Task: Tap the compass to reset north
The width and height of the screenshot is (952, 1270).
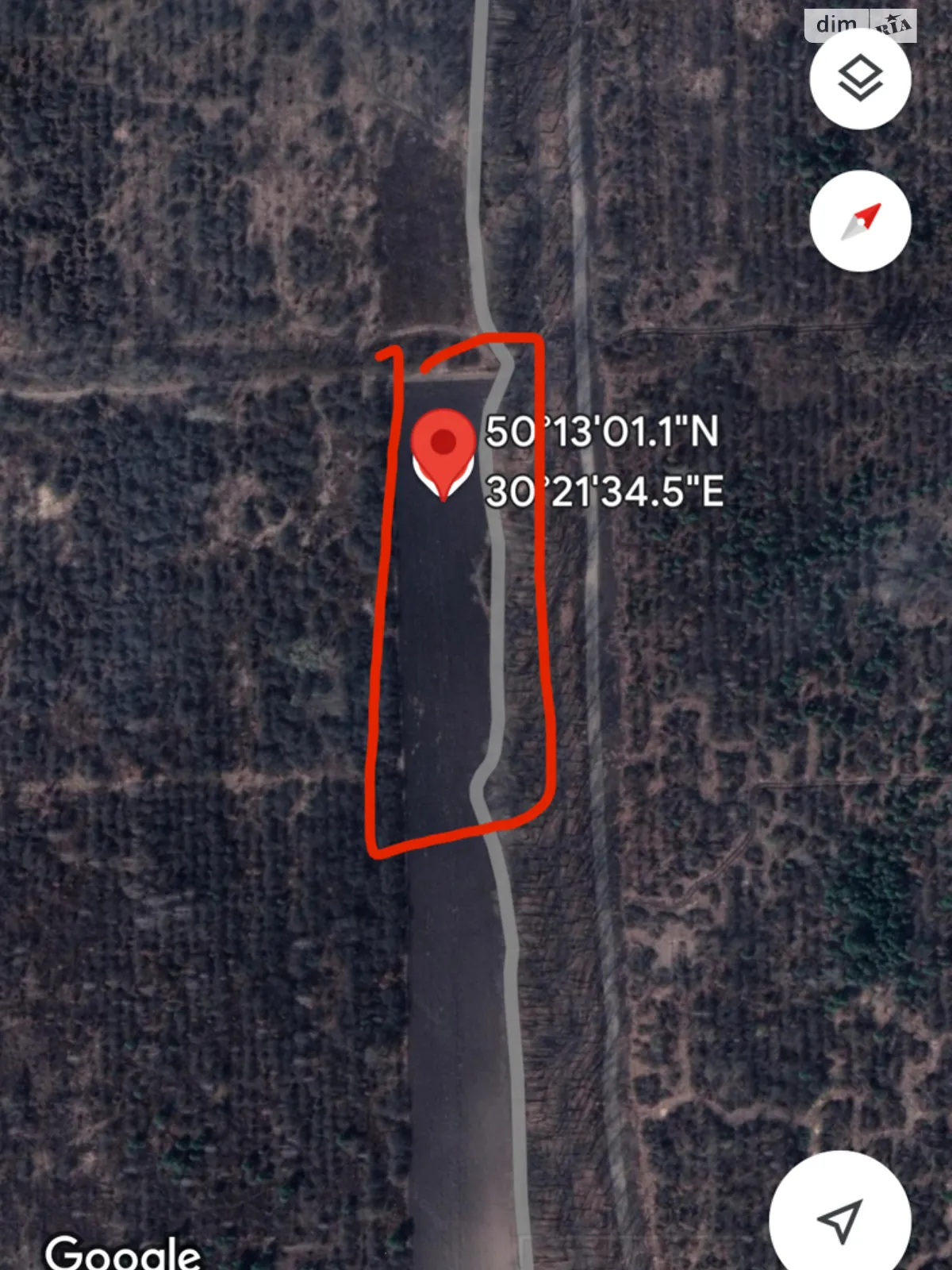Action: pyautogui.click(x=860, y=221)
